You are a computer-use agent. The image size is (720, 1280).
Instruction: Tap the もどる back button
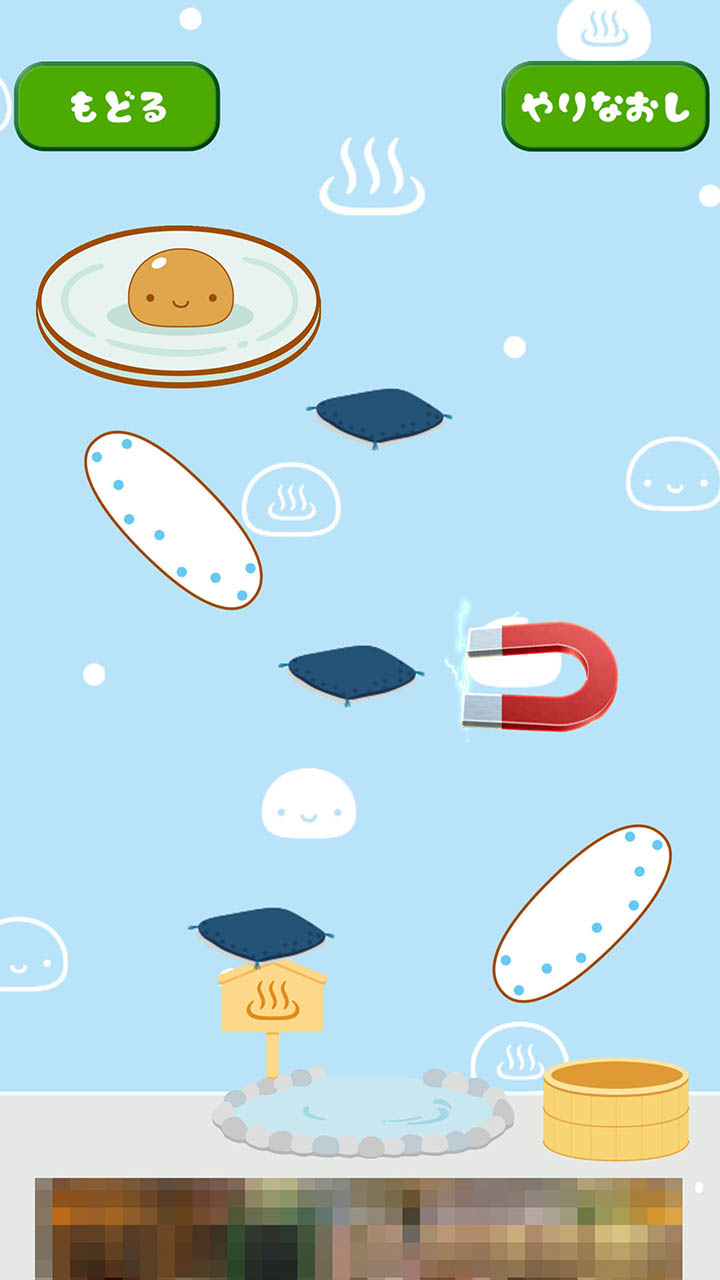coord(117,106)
